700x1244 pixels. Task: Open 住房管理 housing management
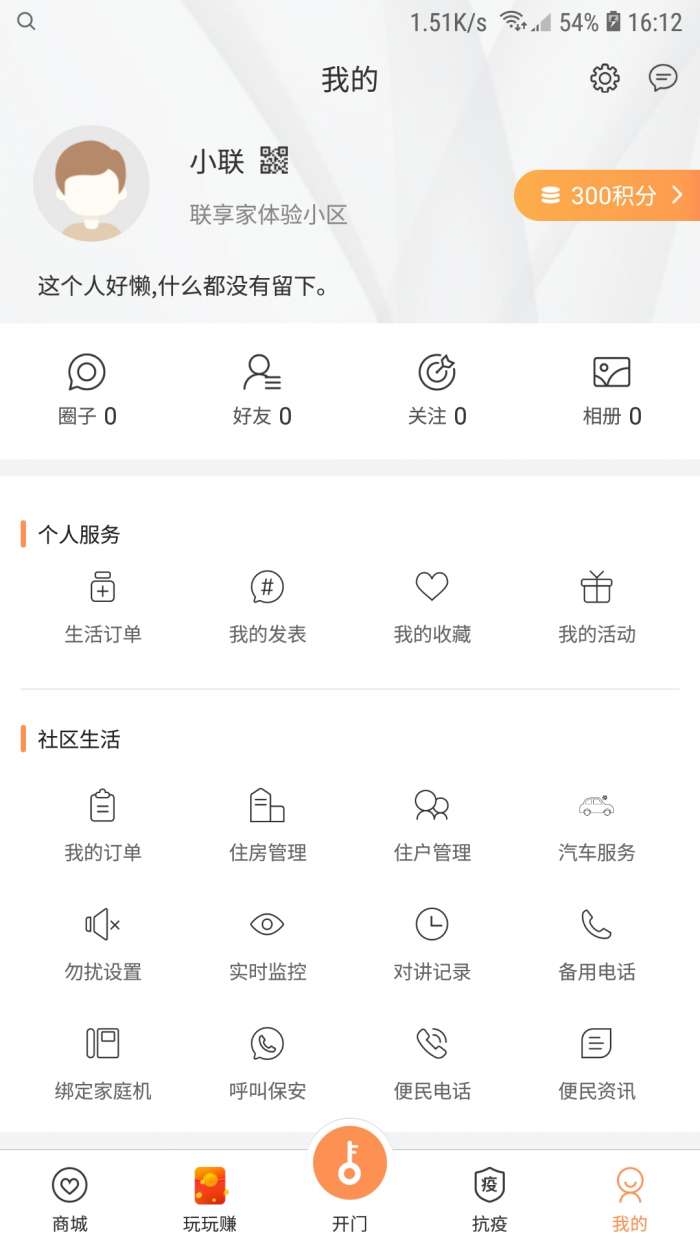267,824
